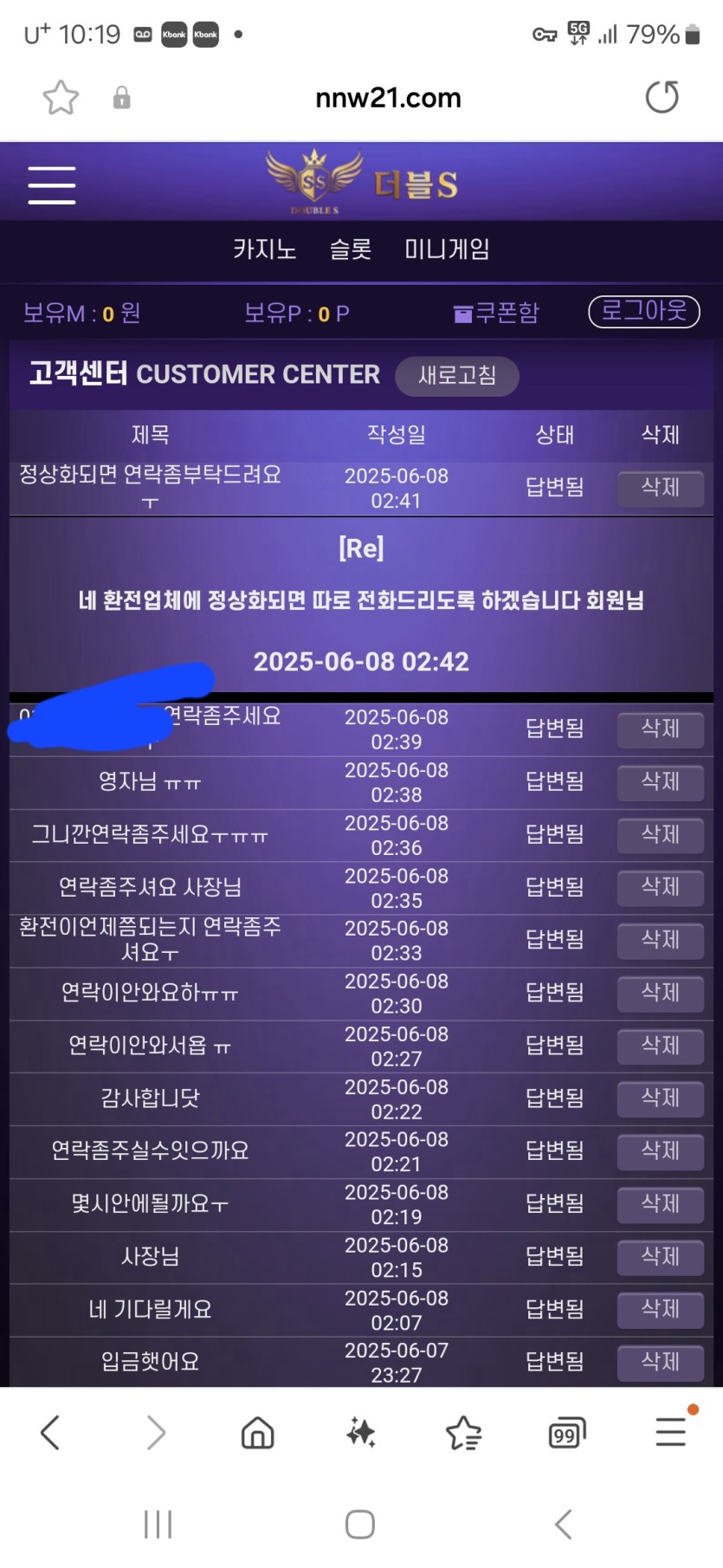Open recent apps from the system navigation bar
723x1568 pixels.
click(x=158, y=1525)
